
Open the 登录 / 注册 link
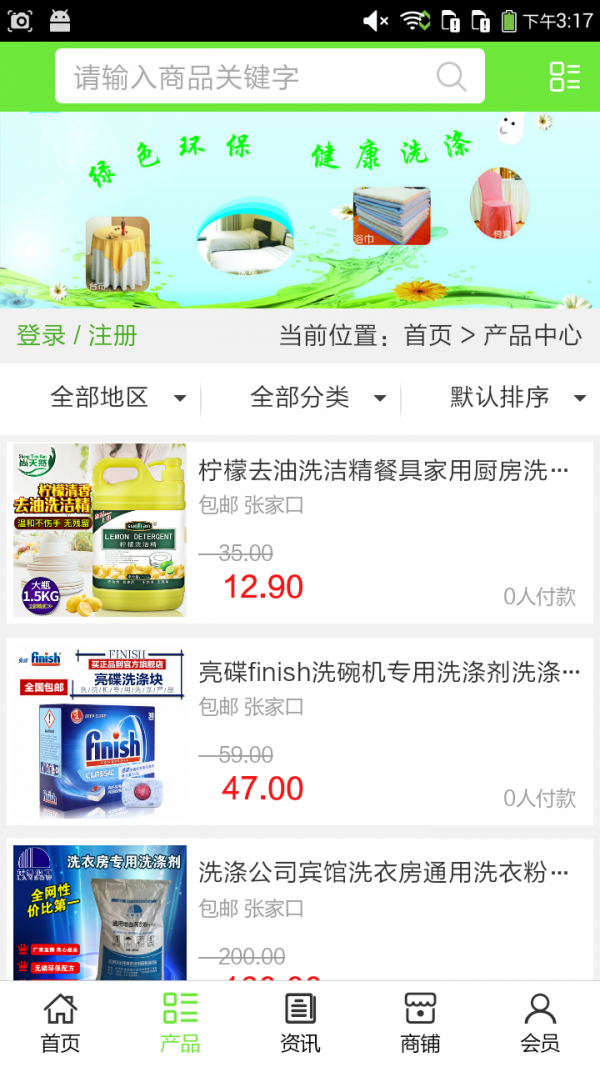coord(77,335)
